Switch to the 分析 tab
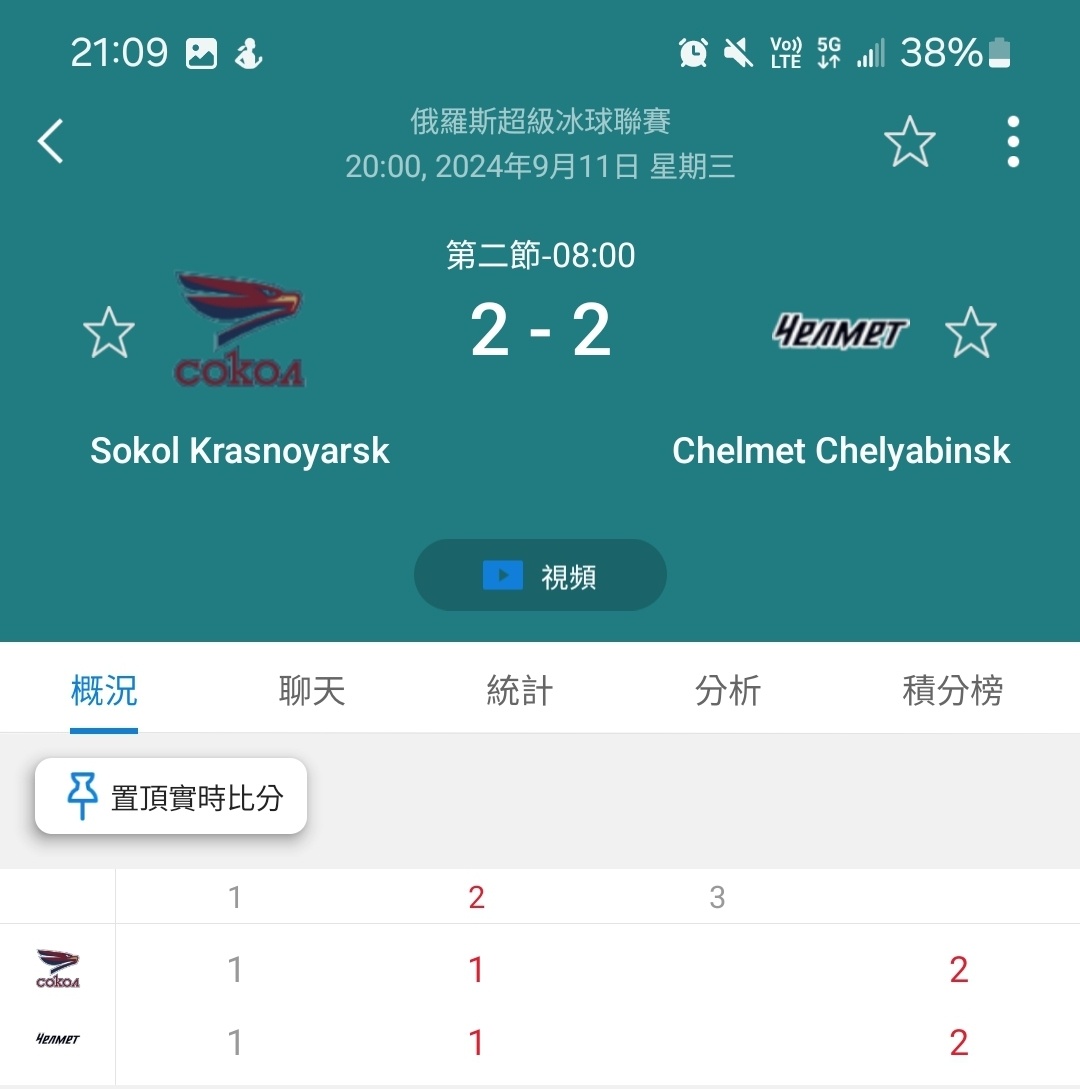 (728, 691)
